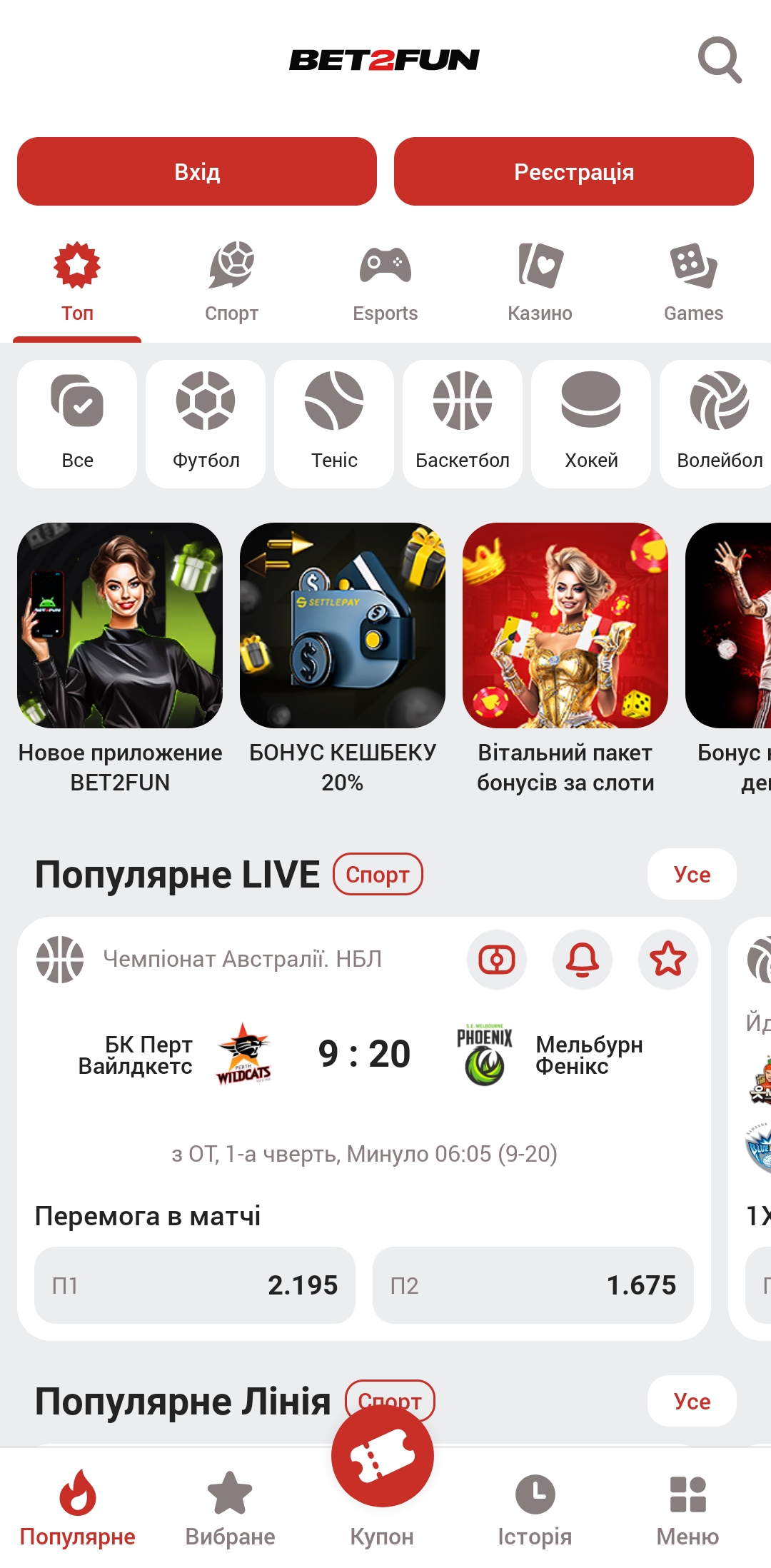
Task: Show all Популярне LIVE events via Усе
Action: point(692,874)
